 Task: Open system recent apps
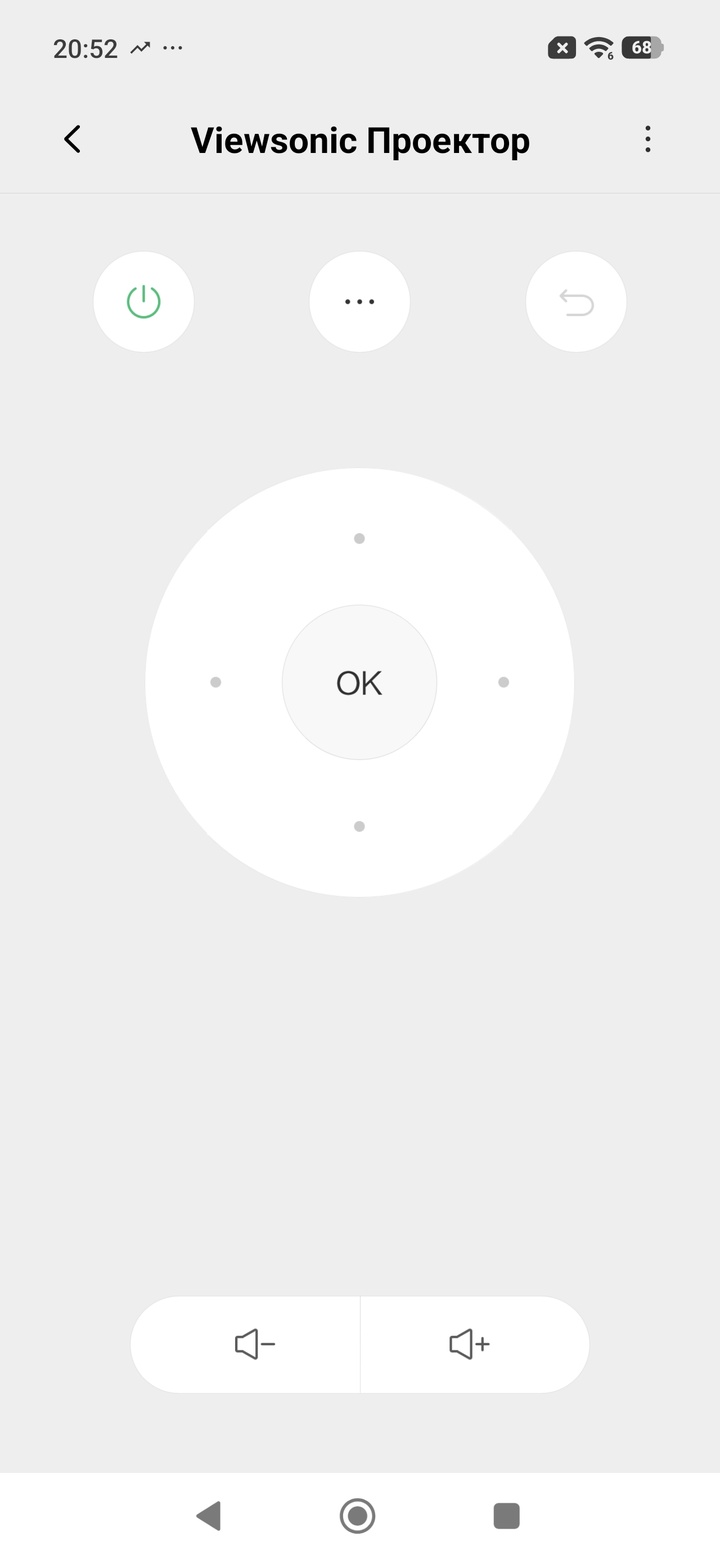pos(507,1516)
